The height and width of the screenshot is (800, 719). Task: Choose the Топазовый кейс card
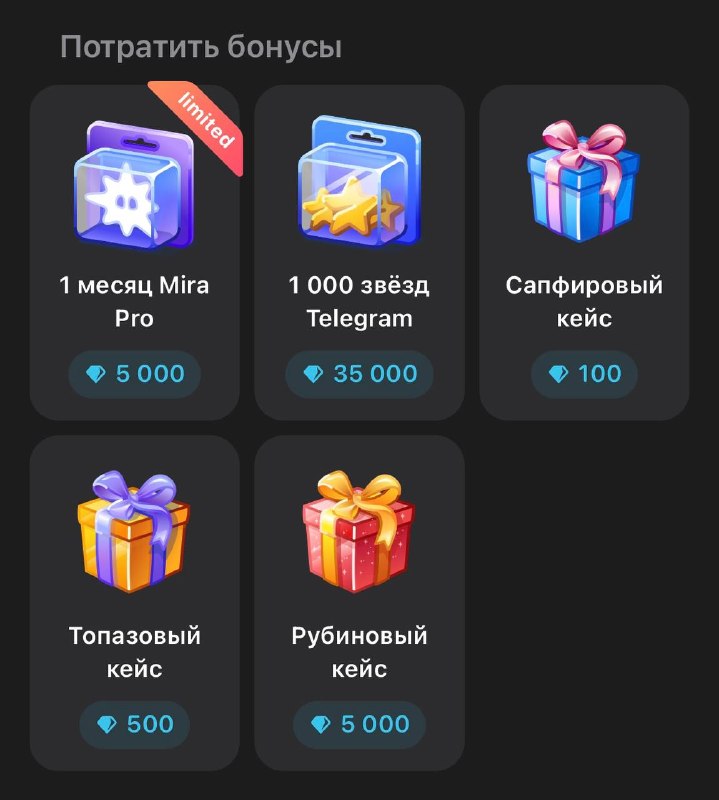coord(135,603)
